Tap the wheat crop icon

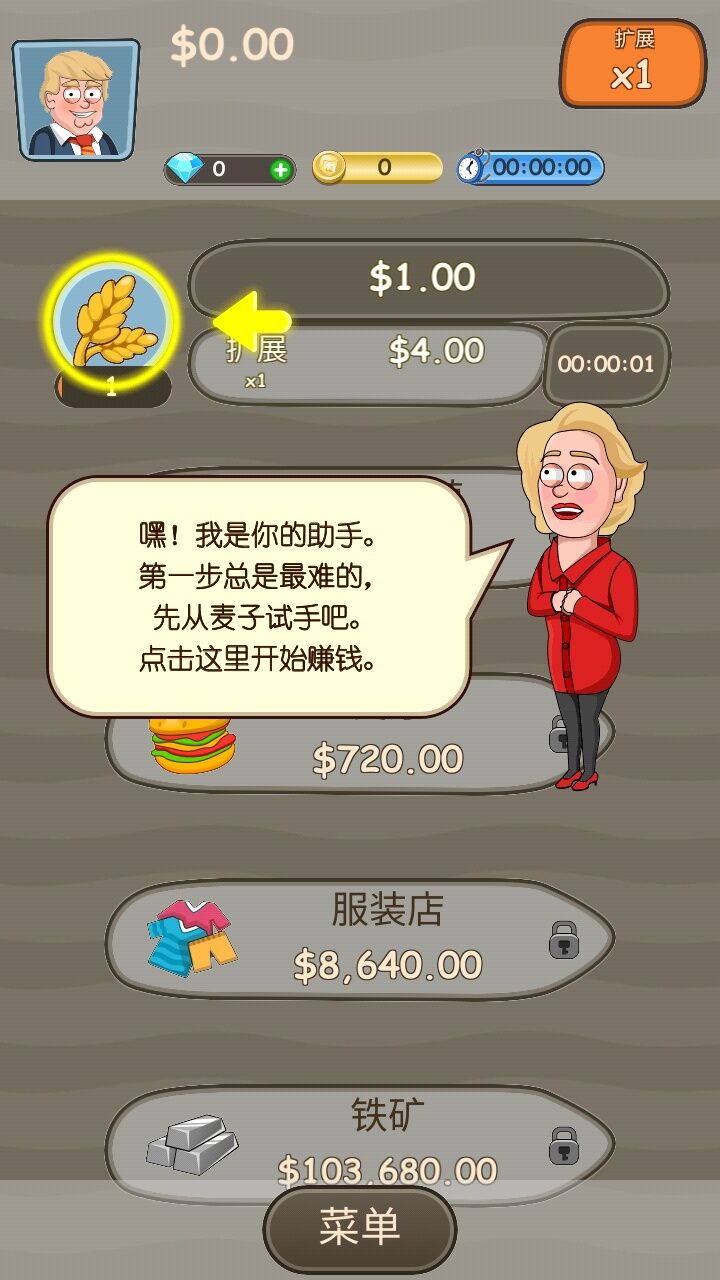[112, 325]
